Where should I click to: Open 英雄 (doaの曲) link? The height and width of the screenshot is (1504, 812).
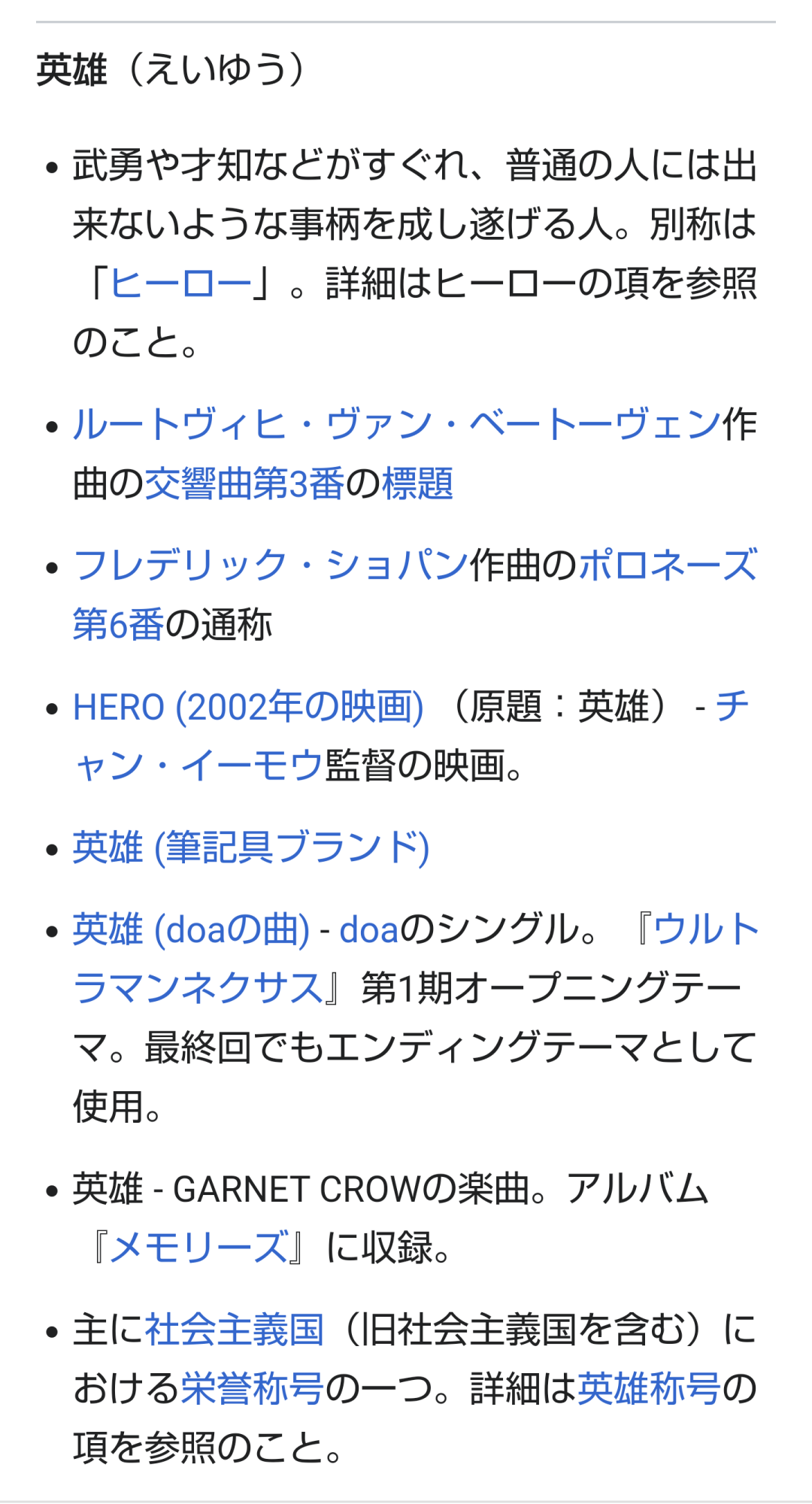[191, 930]
